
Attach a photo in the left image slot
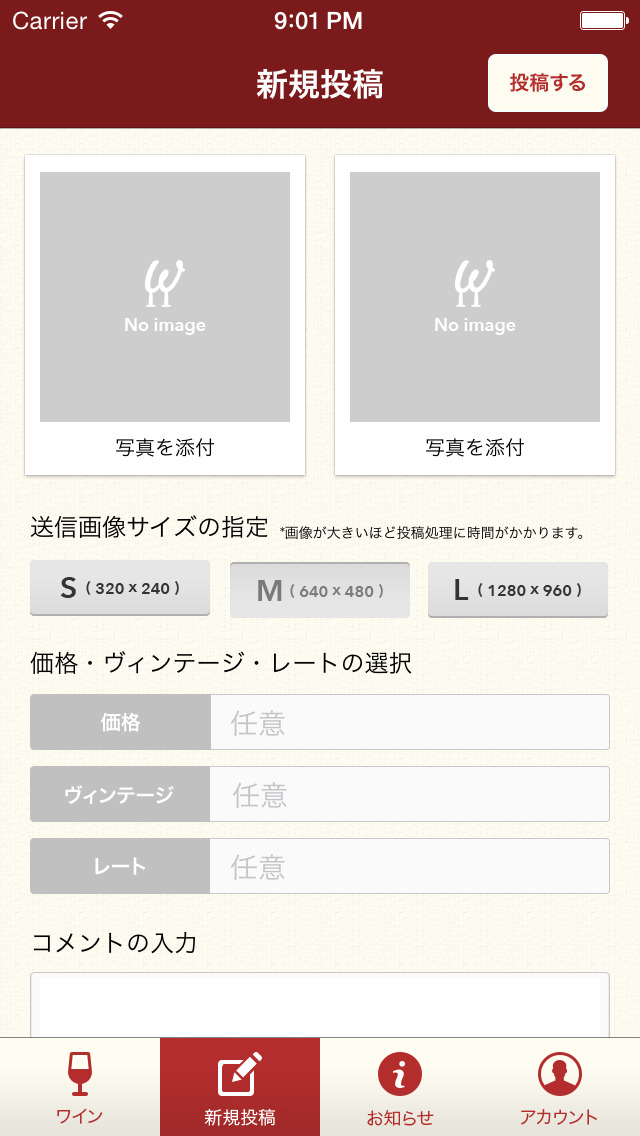point(165,314)
